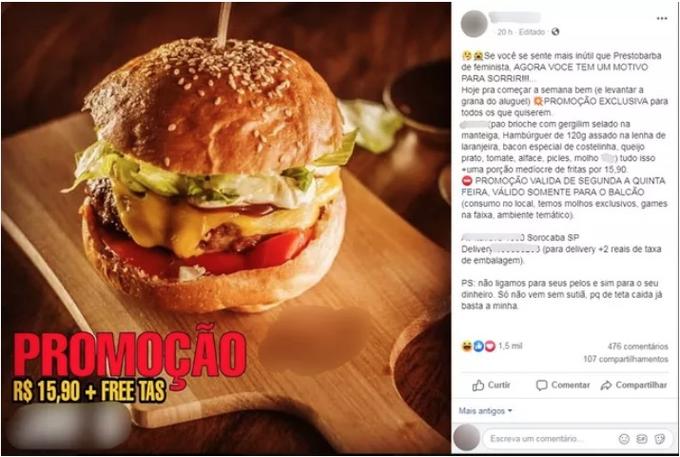Like the post with Curtir

point(491,385)
